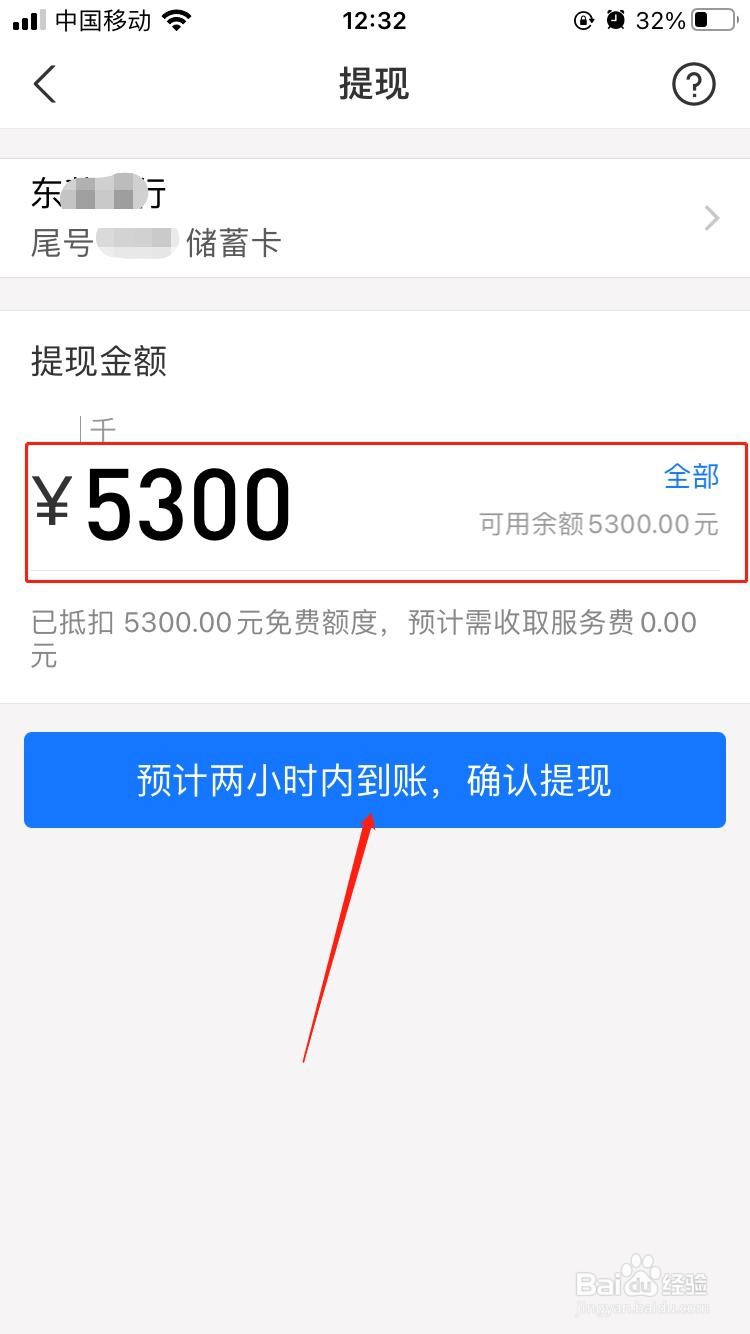Click the help question mark icon

694,85
